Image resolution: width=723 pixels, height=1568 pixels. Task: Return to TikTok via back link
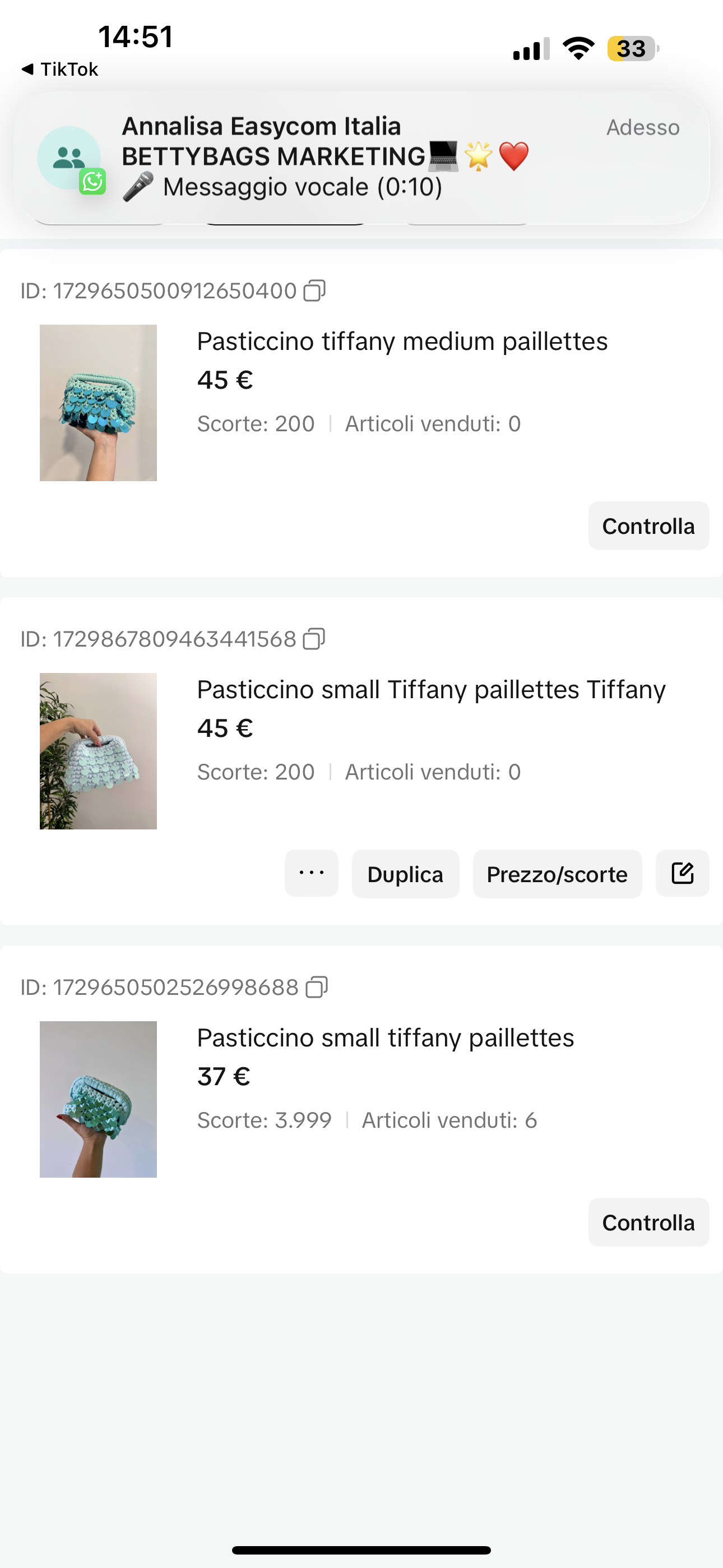[59, 70]
